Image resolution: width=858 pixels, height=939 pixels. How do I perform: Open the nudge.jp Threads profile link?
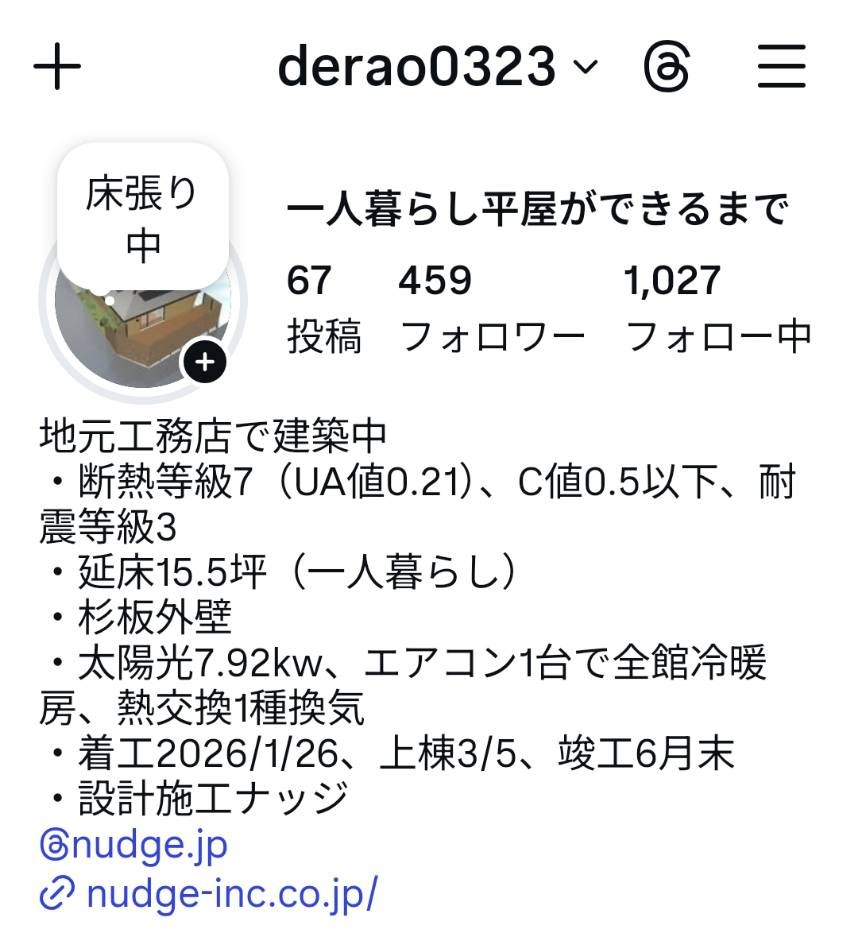click(134, 845)
